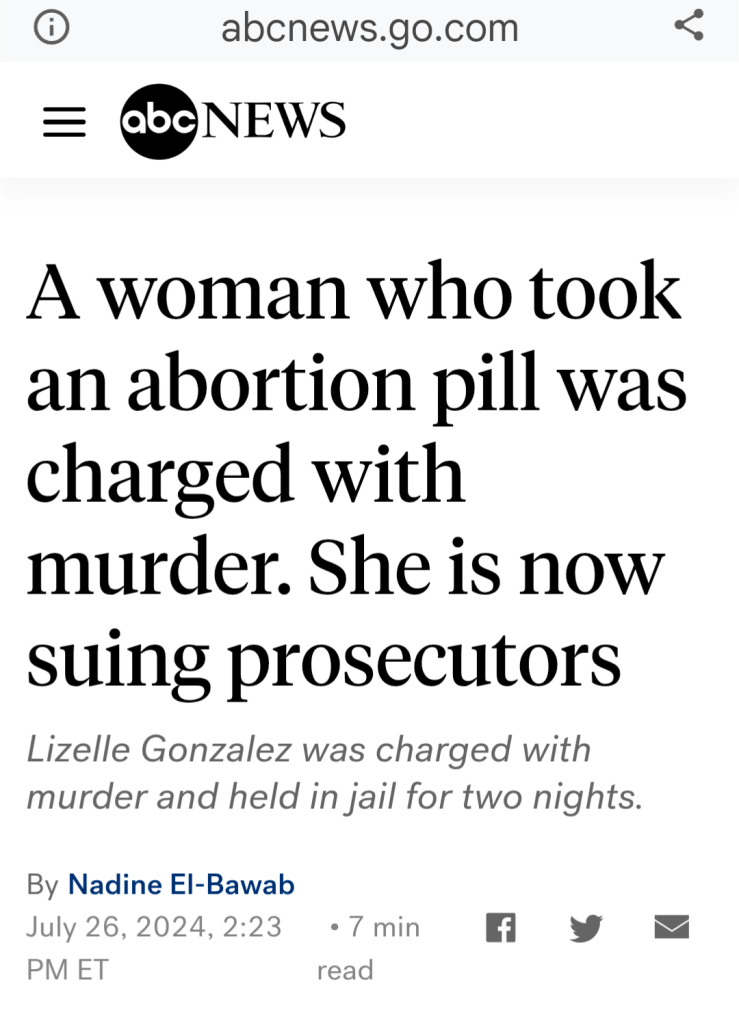The width and height of the screenshot is (739, 1023).
Task: Open author Nadine El-Bawab's profile
Action: click(x=181, y=885)
